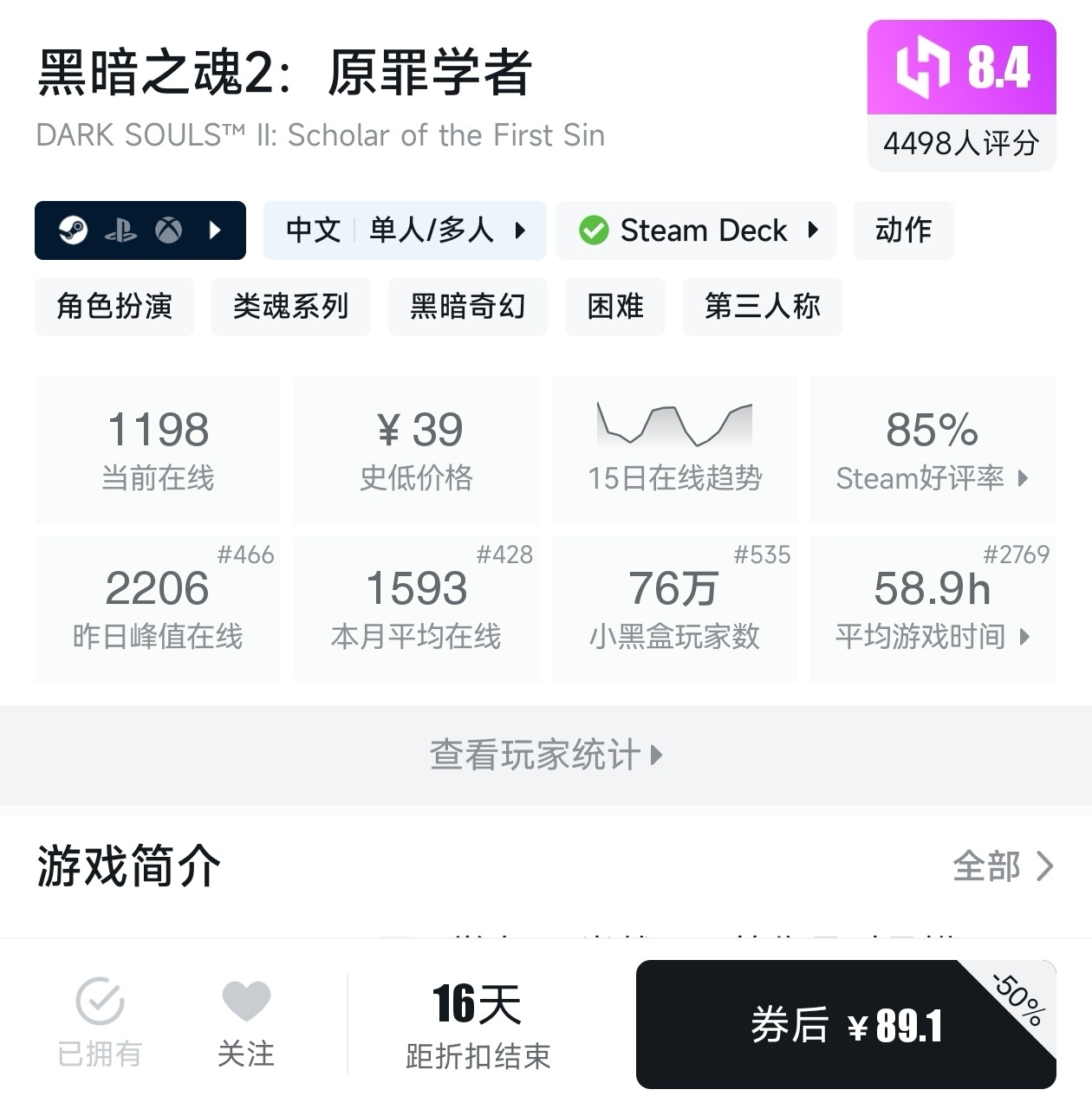Expand the platform icons chip
This screenshot has width=1092, height=1109.
click(x=140, y=230)
